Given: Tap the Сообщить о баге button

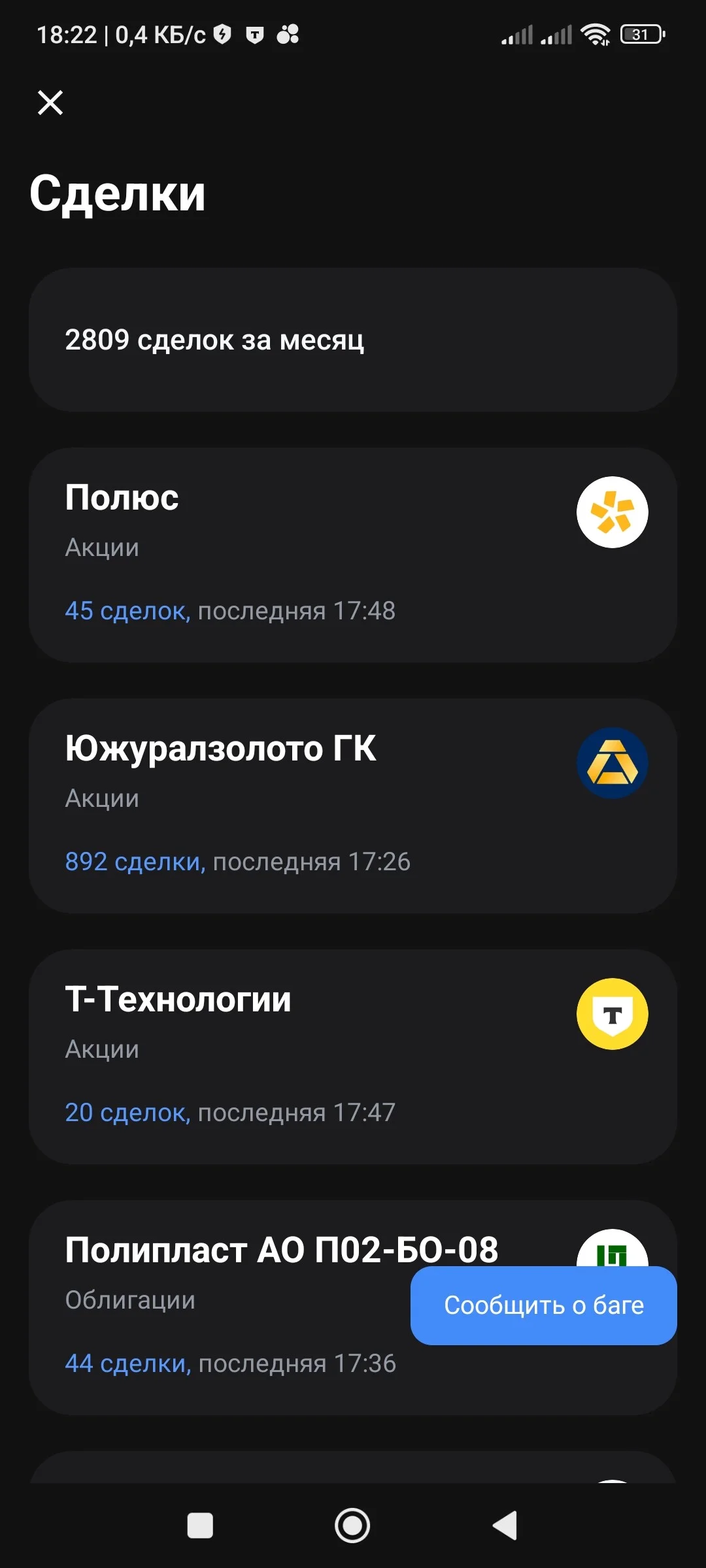Looking at the screenshot, I should [544, 1305].
